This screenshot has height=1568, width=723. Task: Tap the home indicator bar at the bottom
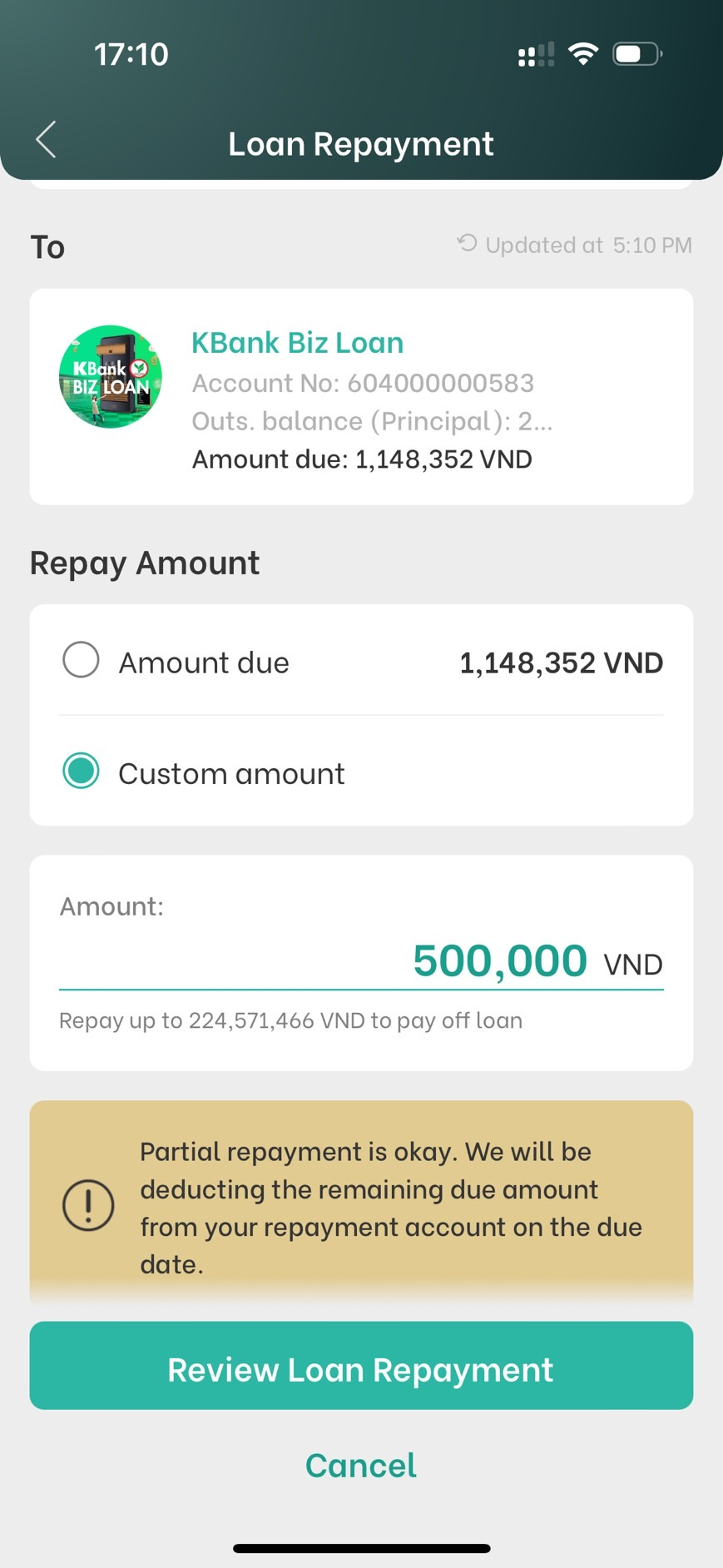click(x=361, y=1540)
